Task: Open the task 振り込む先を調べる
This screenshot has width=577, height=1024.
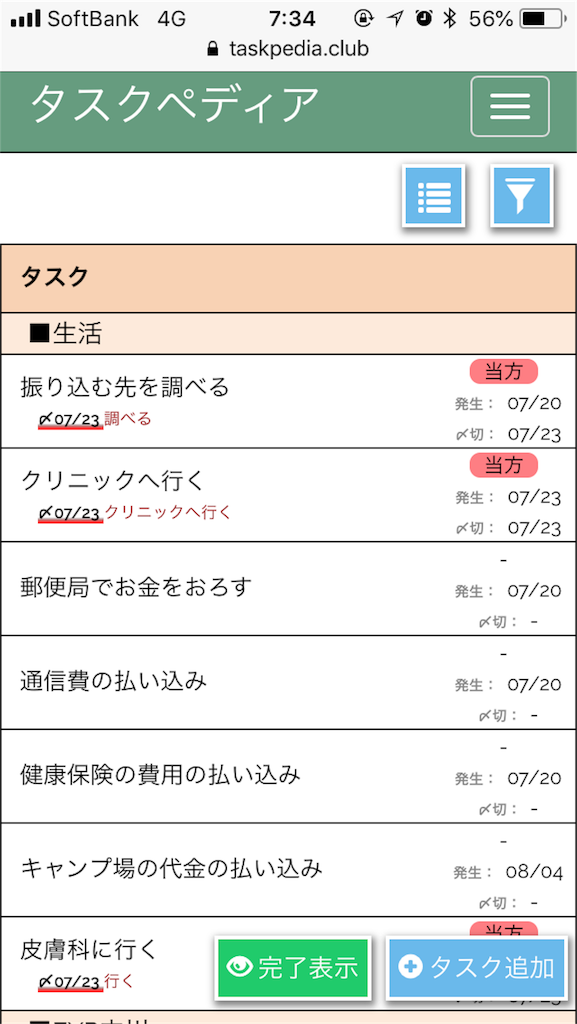Action: pos(125,387)
